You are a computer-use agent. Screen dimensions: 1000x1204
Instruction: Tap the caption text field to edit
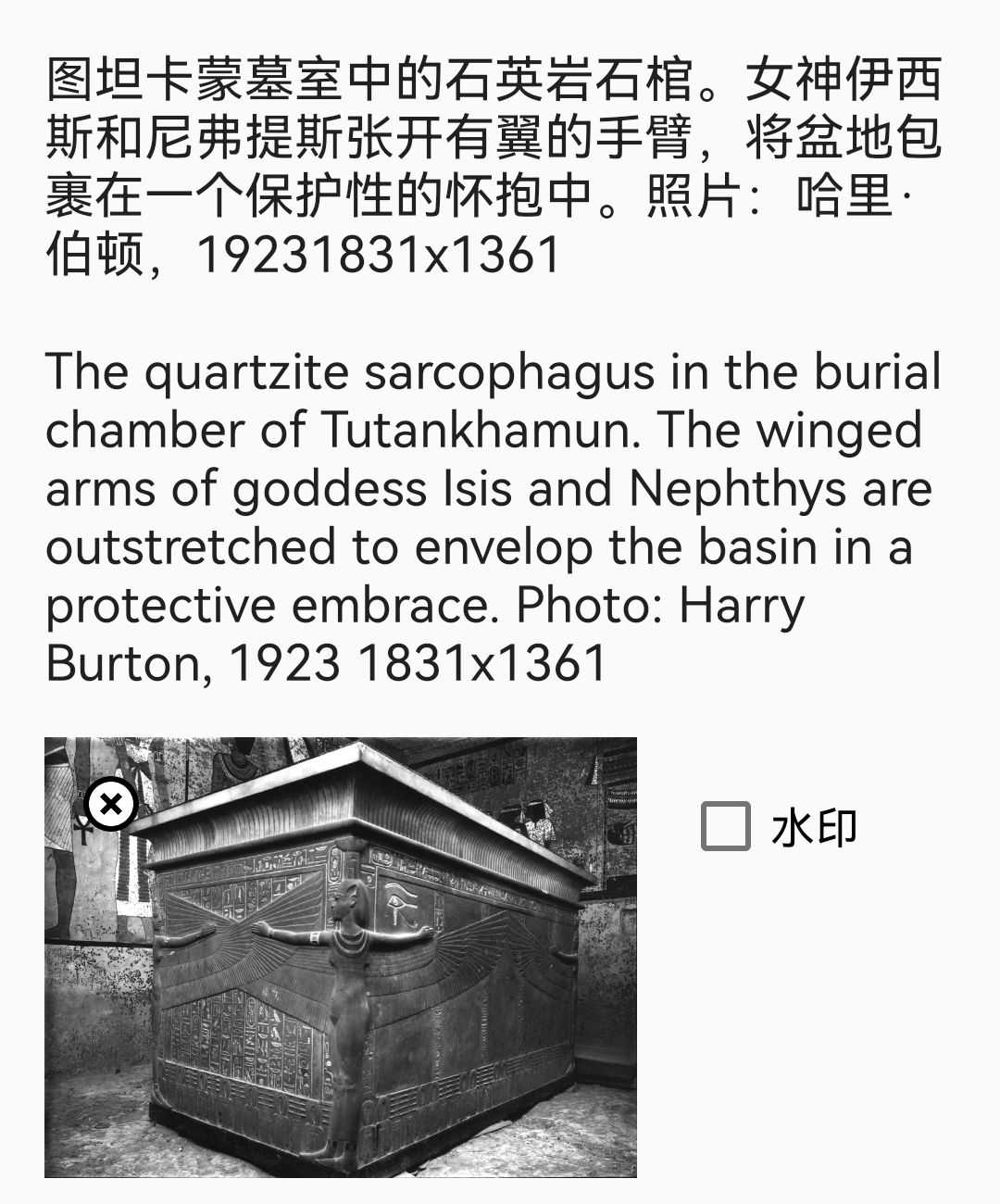[x=491, y=370]
